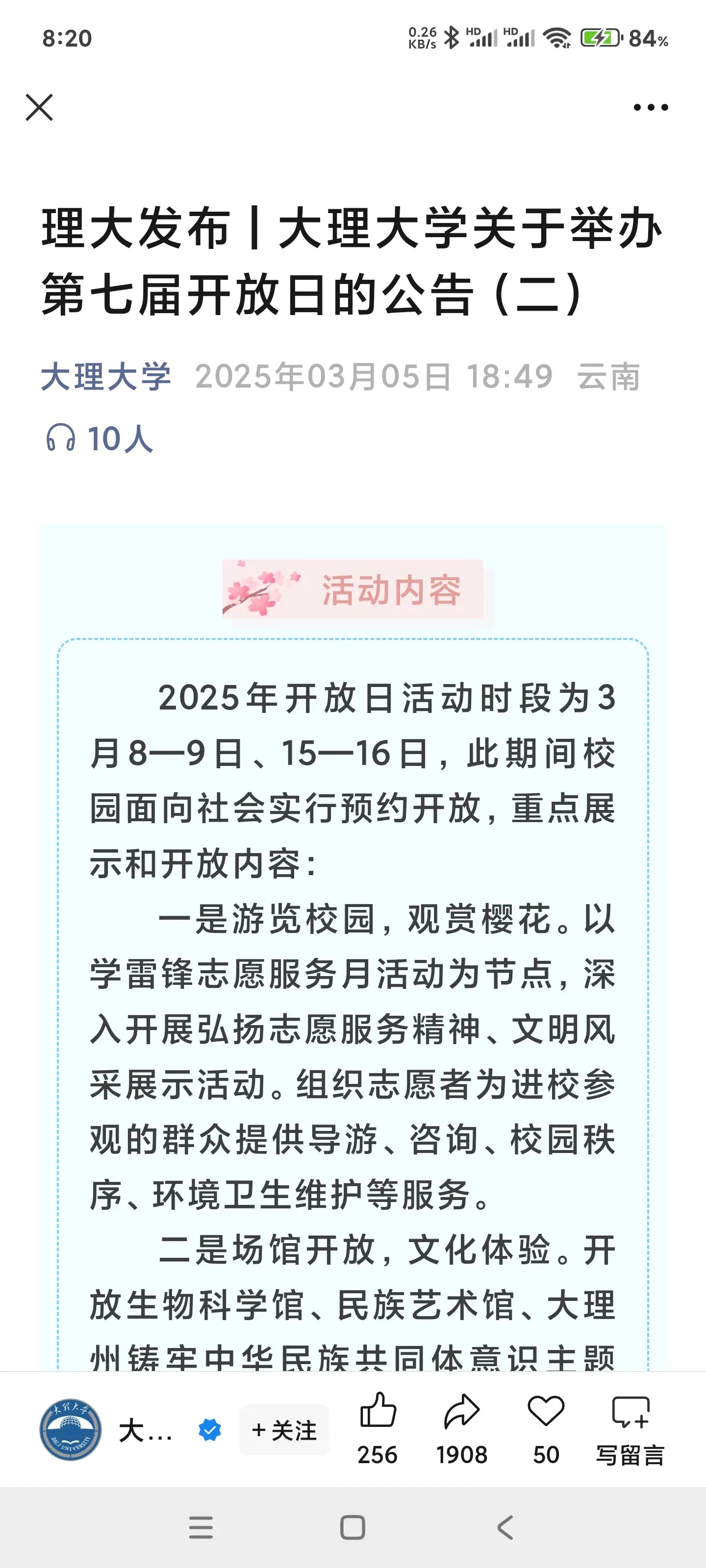Open the 大理大学 profile avatar in the bottom bar
Image resolution: width=706 pixels, height=1568 pixels.
[70, 1429]
